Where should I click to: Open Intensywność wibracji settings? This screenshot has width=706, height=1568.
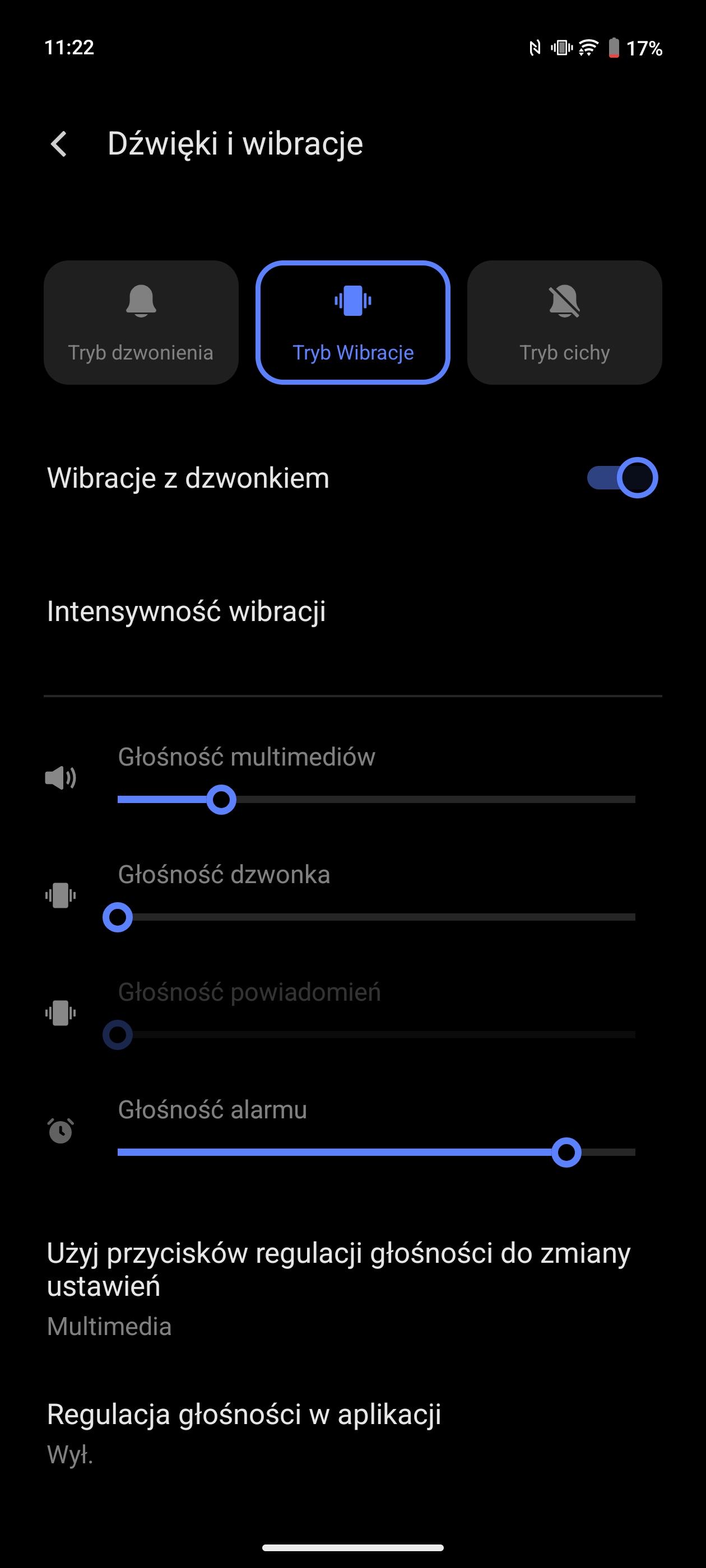click(x=352, y=611)
